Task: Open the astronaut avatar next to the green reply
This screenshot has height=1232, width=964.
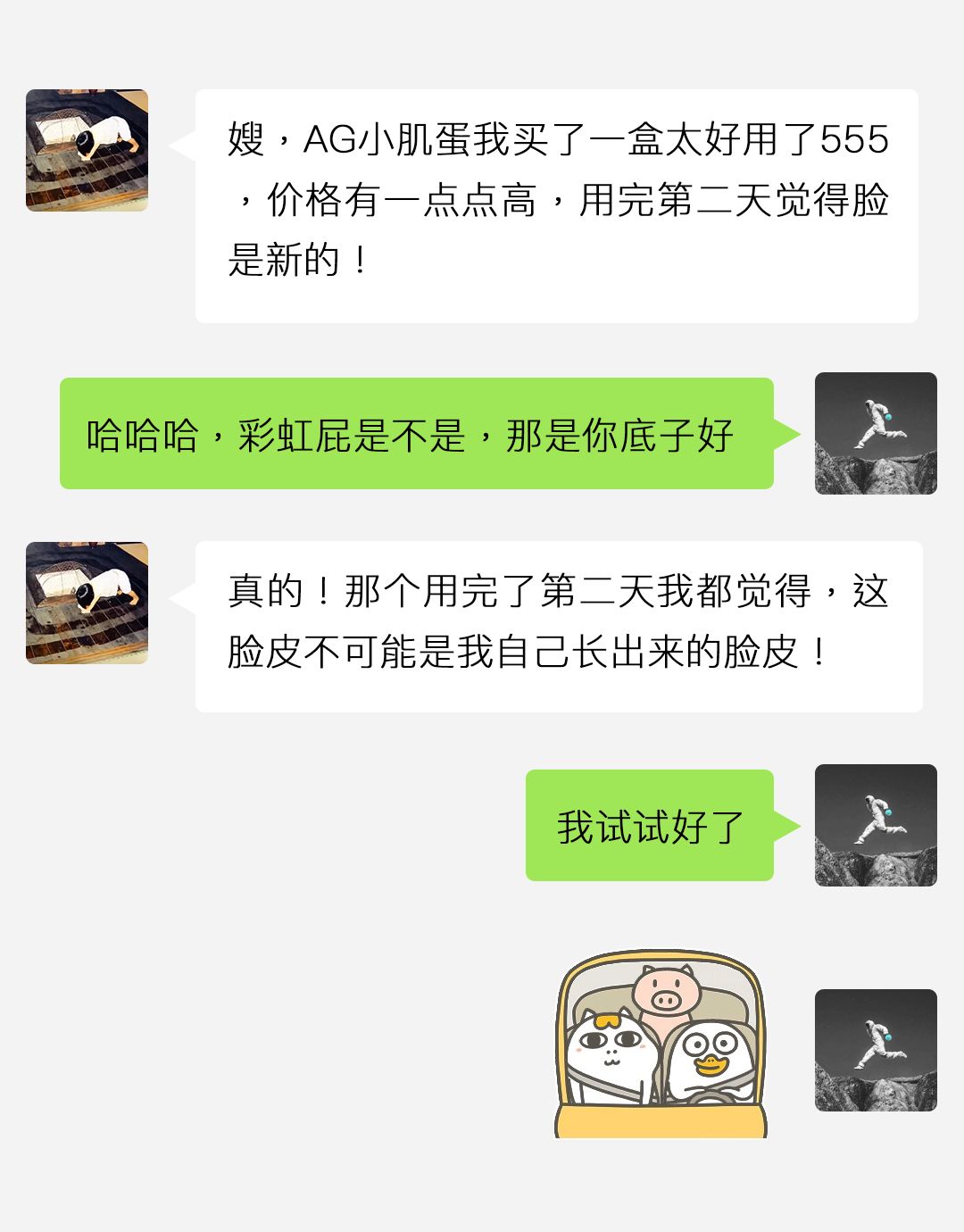Action: click(x=877, y=432)
